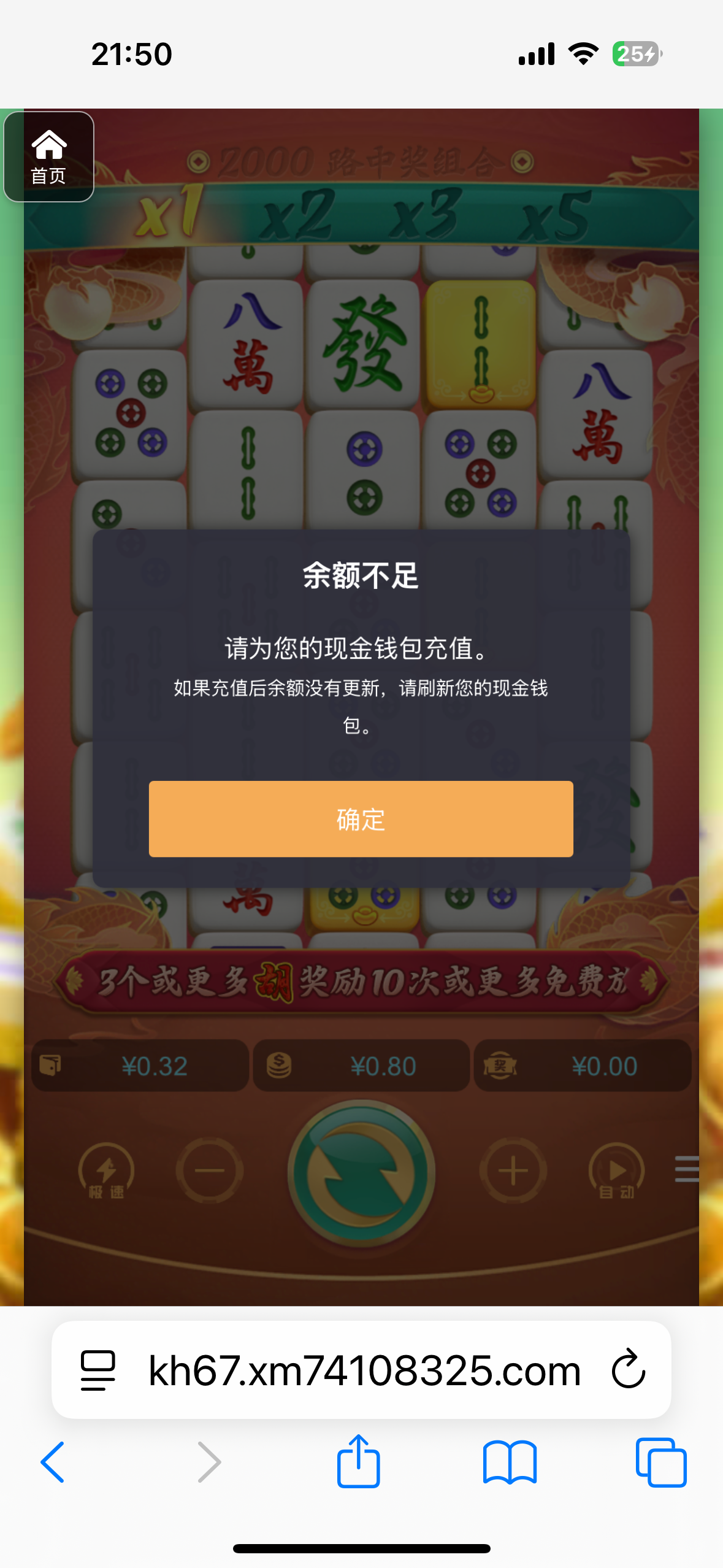Reload the page in Safari
Viewport: 723px width, 1568px height.
(x=628, y=1369)
